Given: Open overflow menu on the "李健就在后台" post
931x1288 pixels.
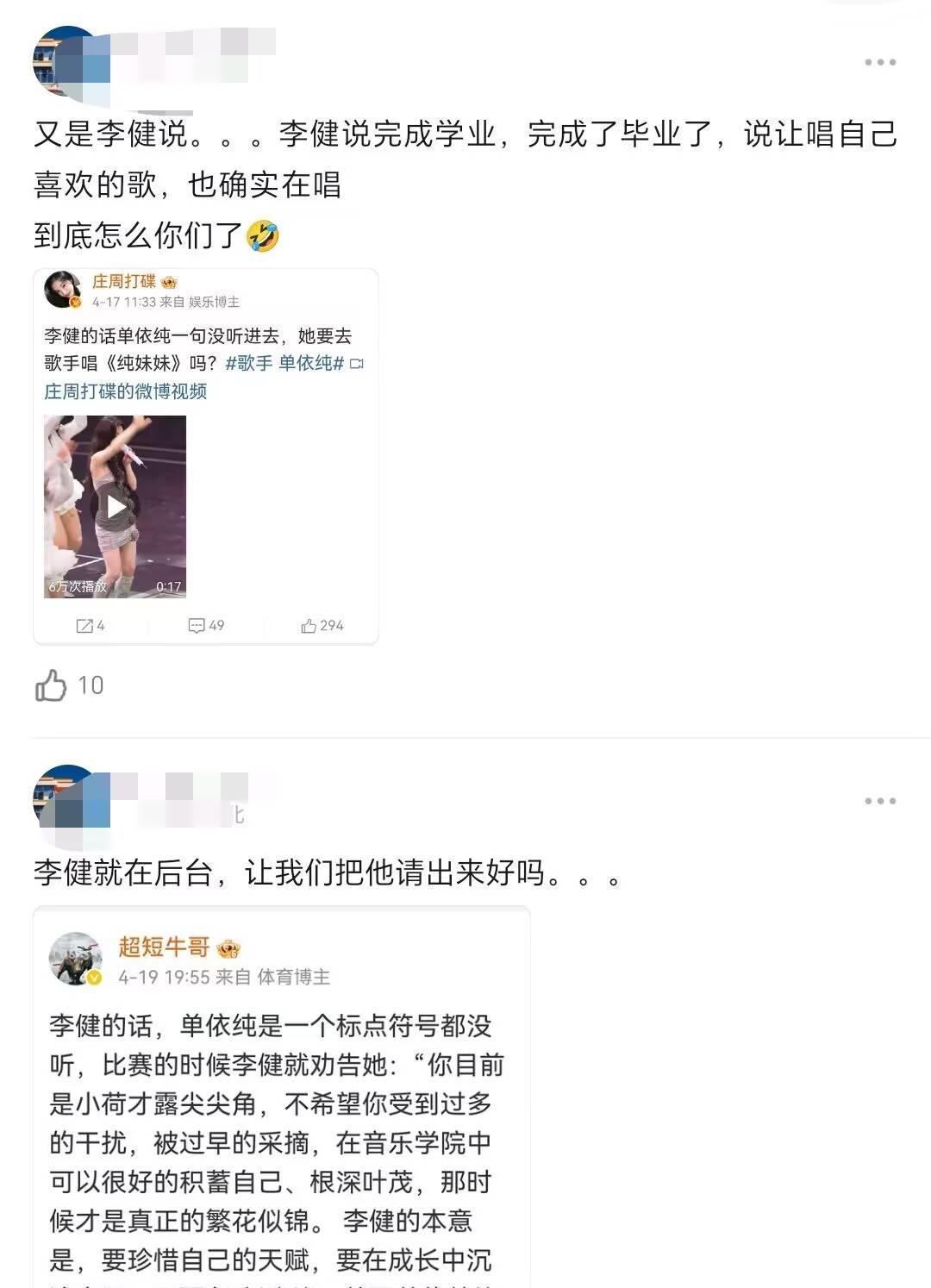Looking at the screenshot, I should point(879,801).
